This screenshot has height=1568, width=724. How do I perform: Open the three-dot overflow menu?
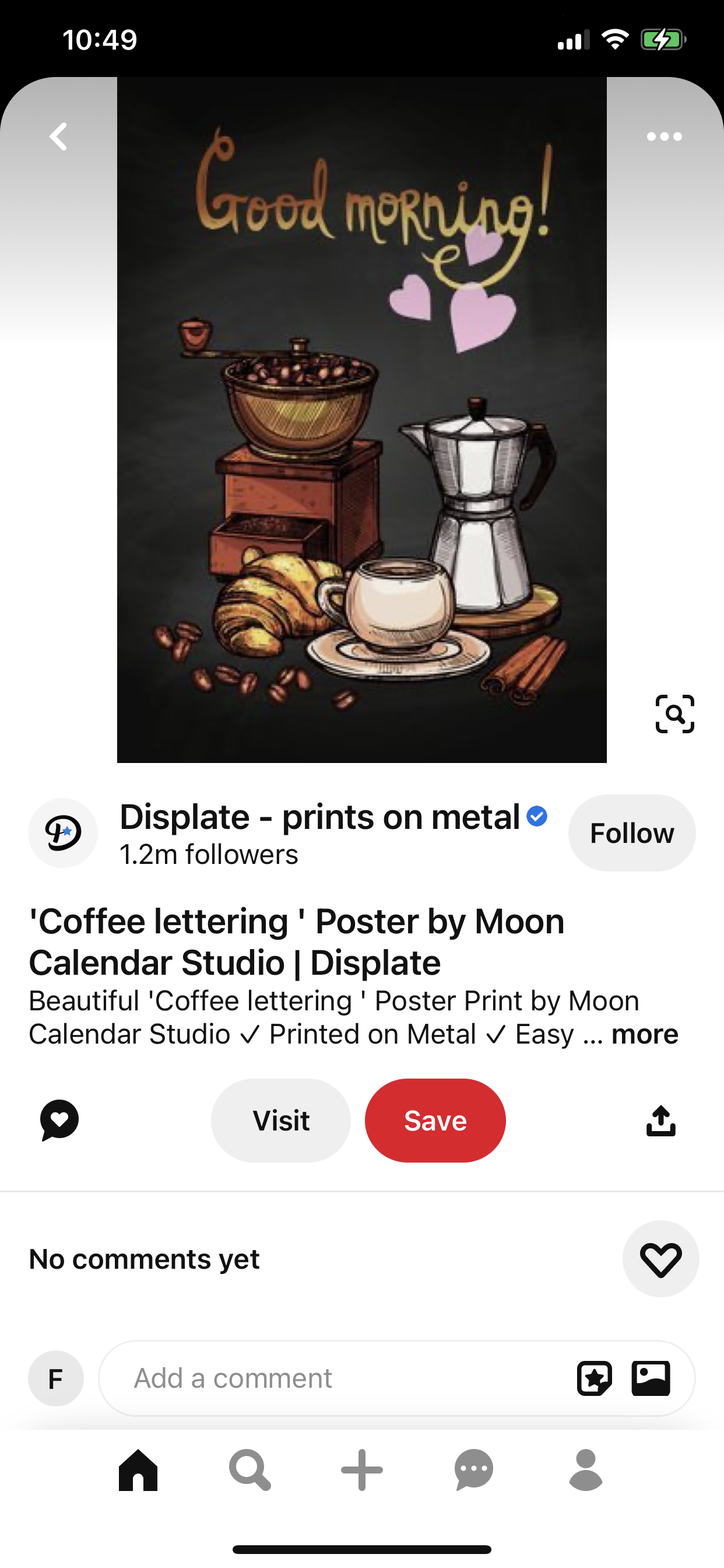(664, 136)
